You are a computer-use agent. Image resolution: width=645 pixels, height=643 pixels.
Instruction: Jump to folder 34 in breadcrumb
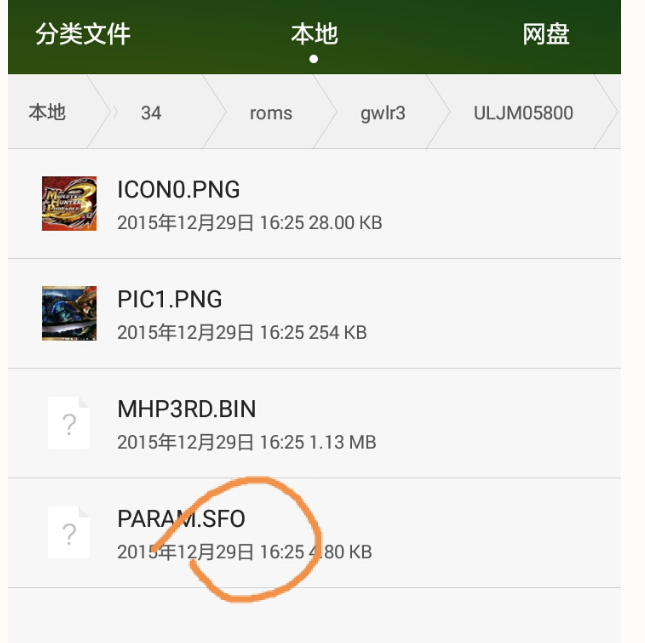coord(151,113)
